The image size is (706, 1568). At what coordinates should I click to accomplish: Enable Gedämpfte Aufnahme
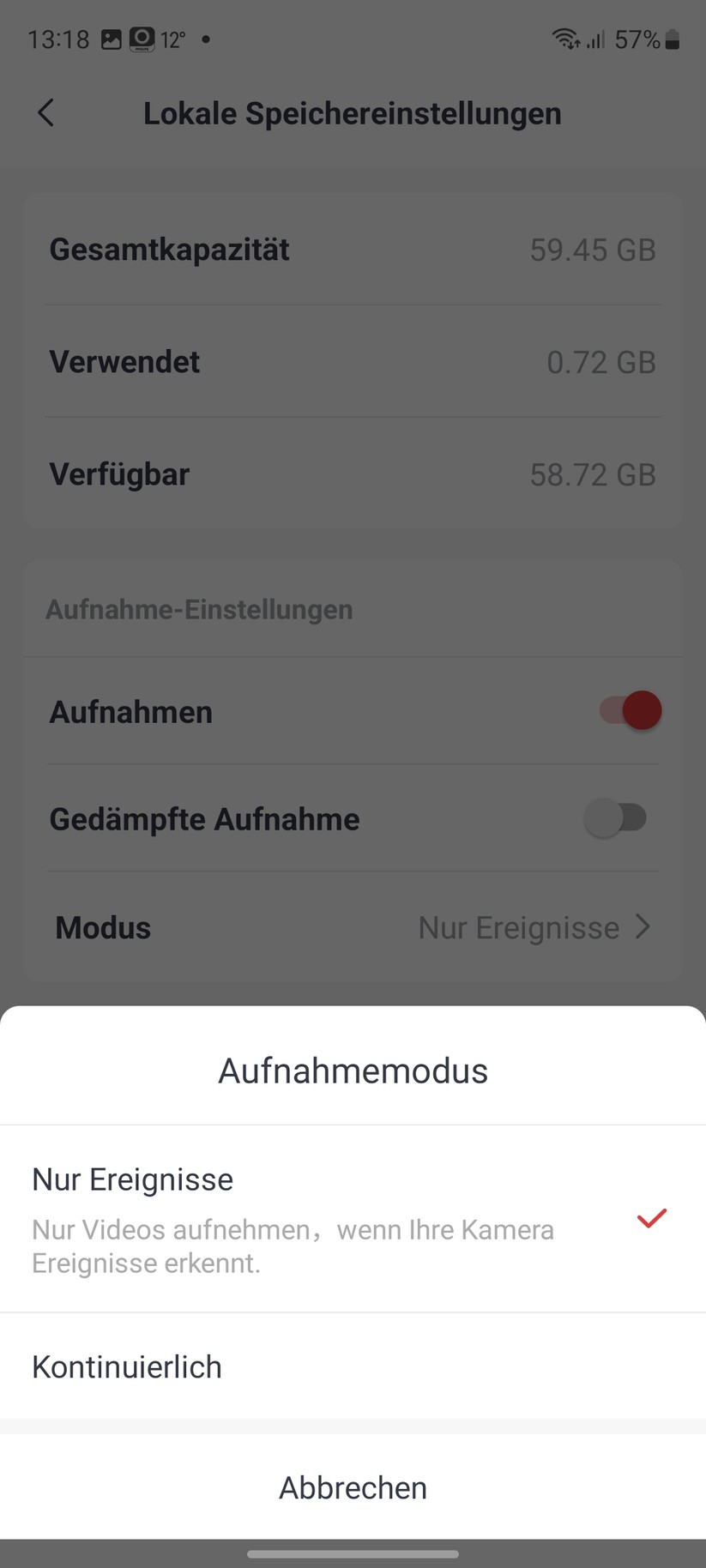coord(617,818)
